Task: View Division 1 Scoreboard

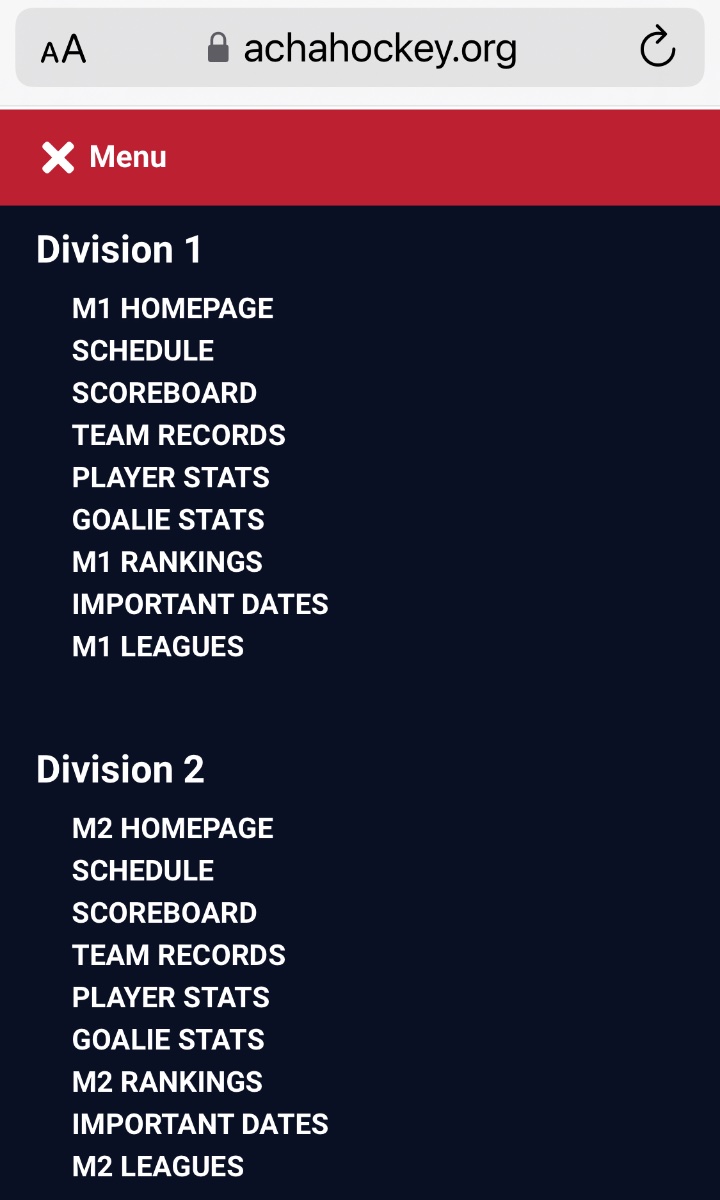Action: (164, 393)
